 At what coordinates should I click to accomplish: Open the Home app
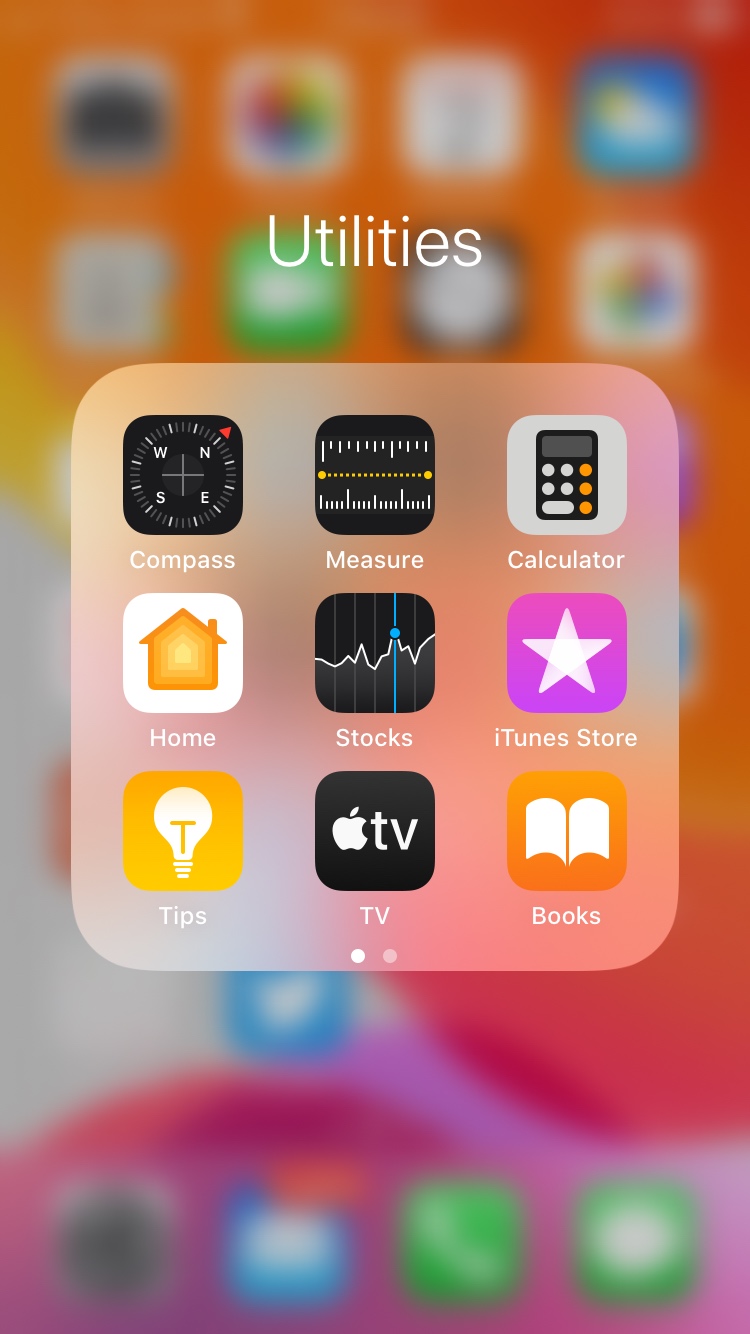coord(183,653)
